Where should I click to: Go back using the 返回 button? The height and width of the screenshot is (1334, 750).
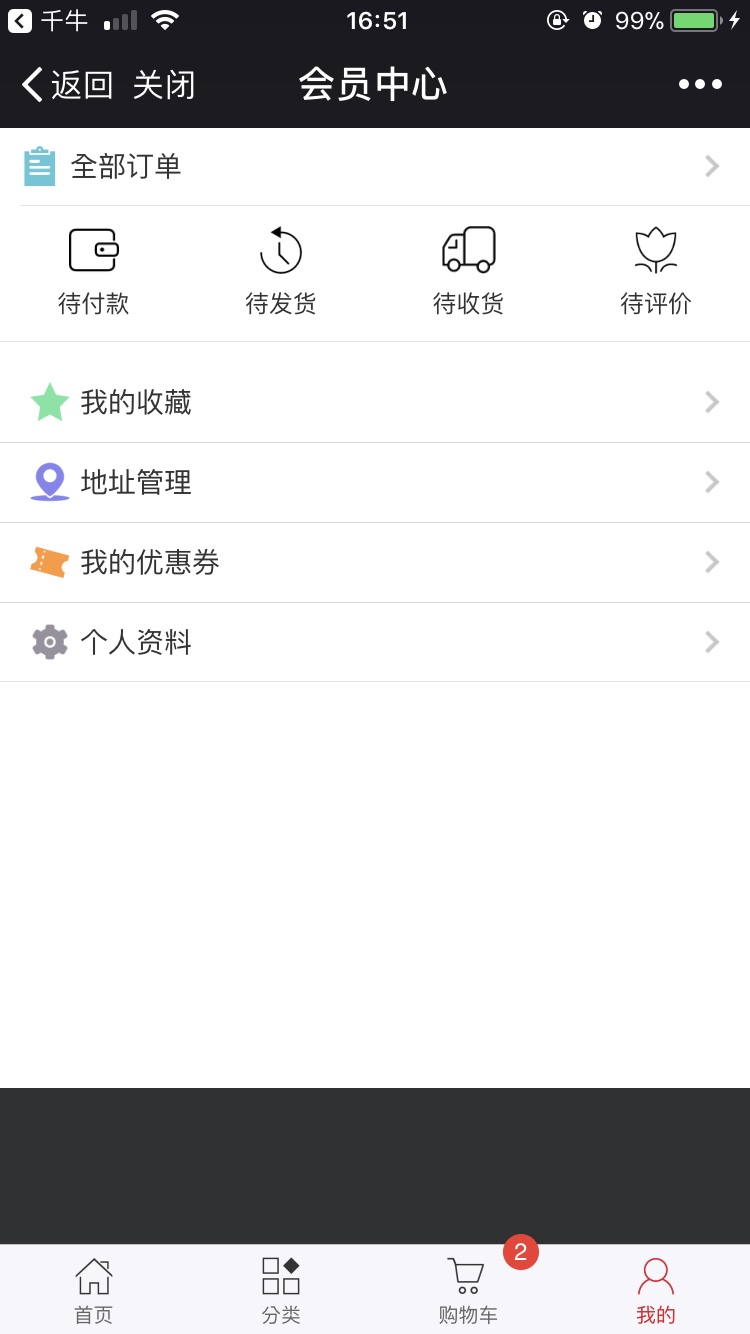[67, 85]
